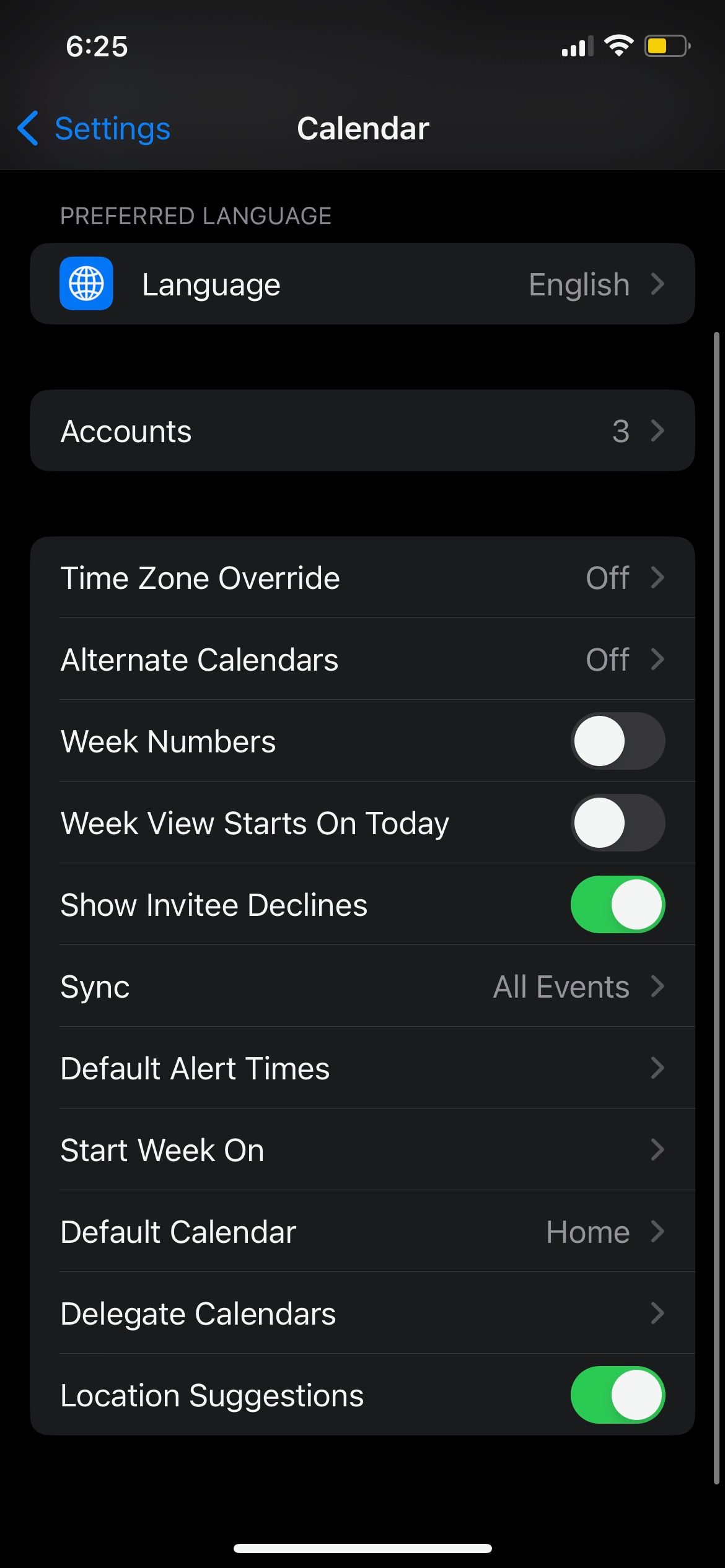Expand Alternate Calendars options
The width and height of the screenshot is (725, 1568).
[x=362, y=659]
